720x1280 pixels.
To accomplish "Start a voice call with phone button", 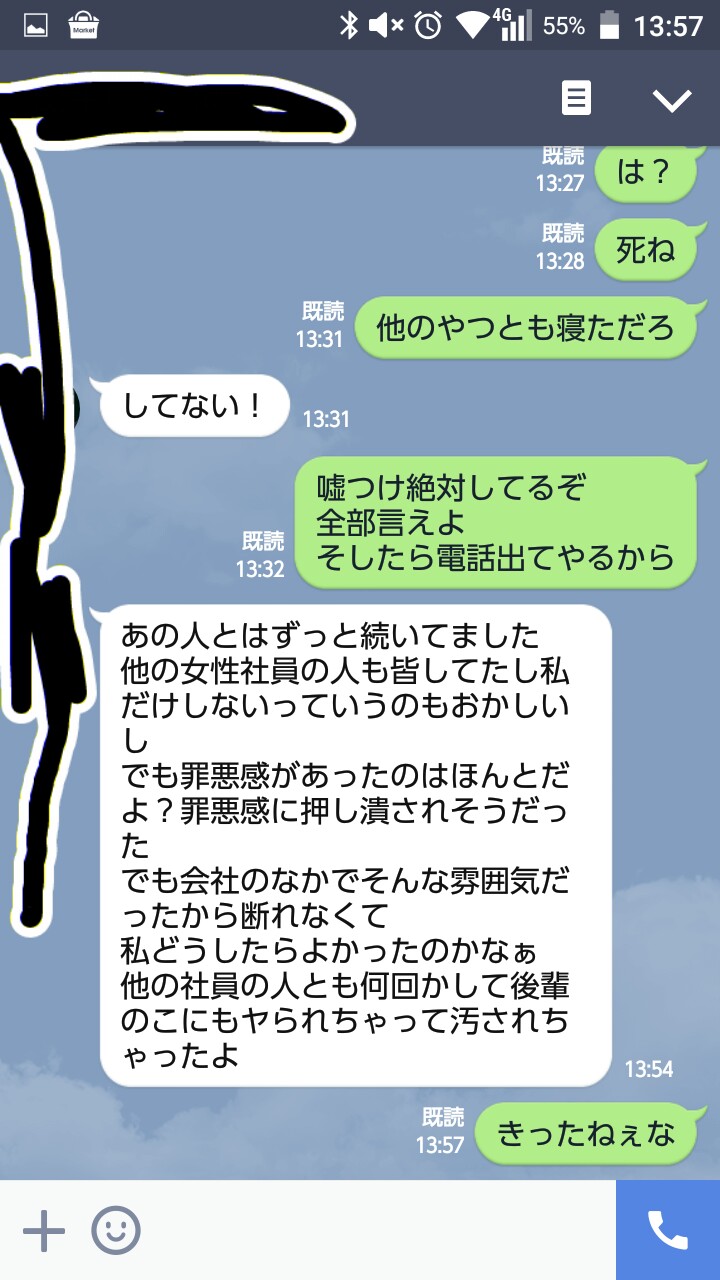I will point(668,1230).
